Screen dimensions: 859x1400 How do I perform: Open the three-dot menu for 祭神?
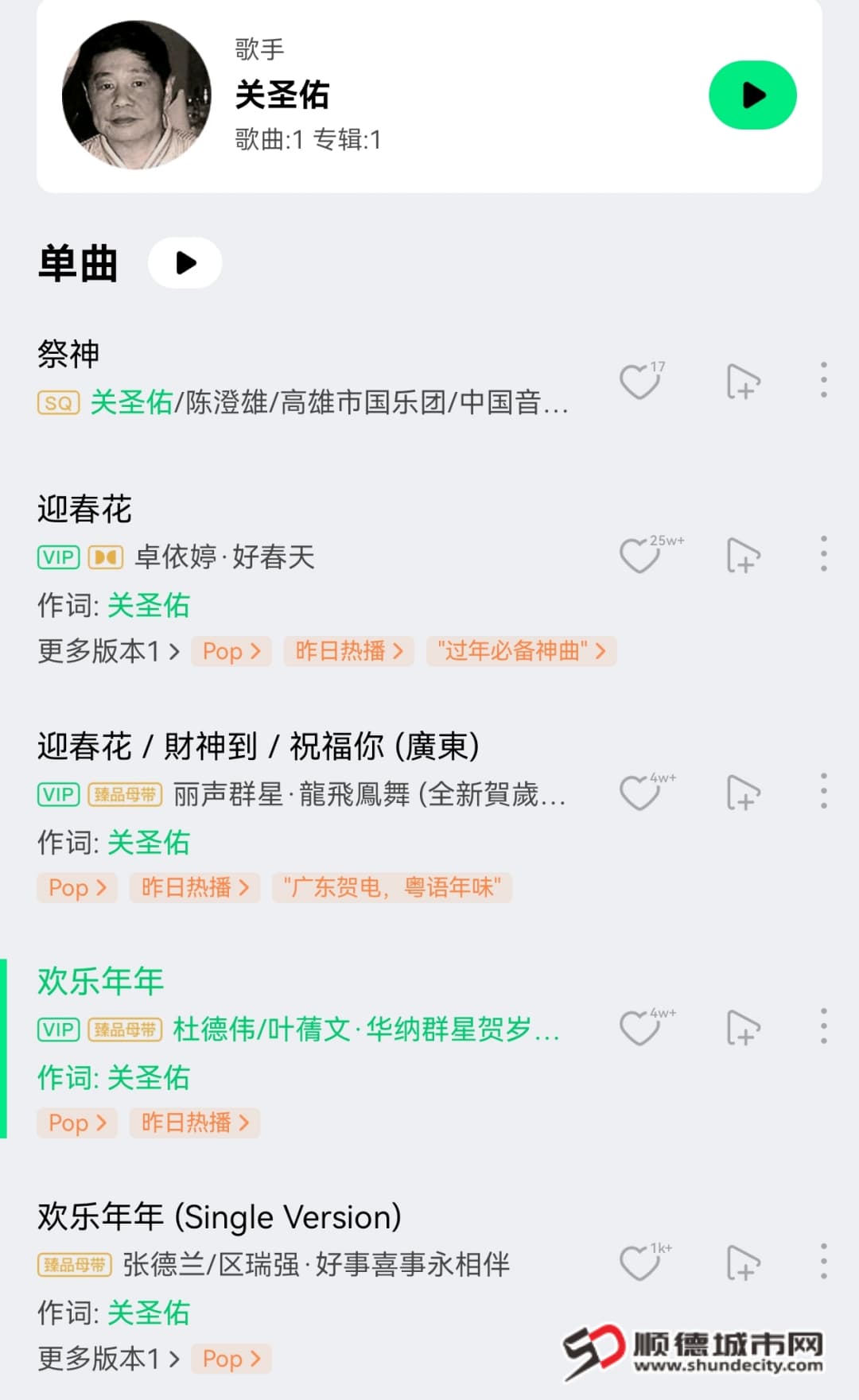point(823,379)
